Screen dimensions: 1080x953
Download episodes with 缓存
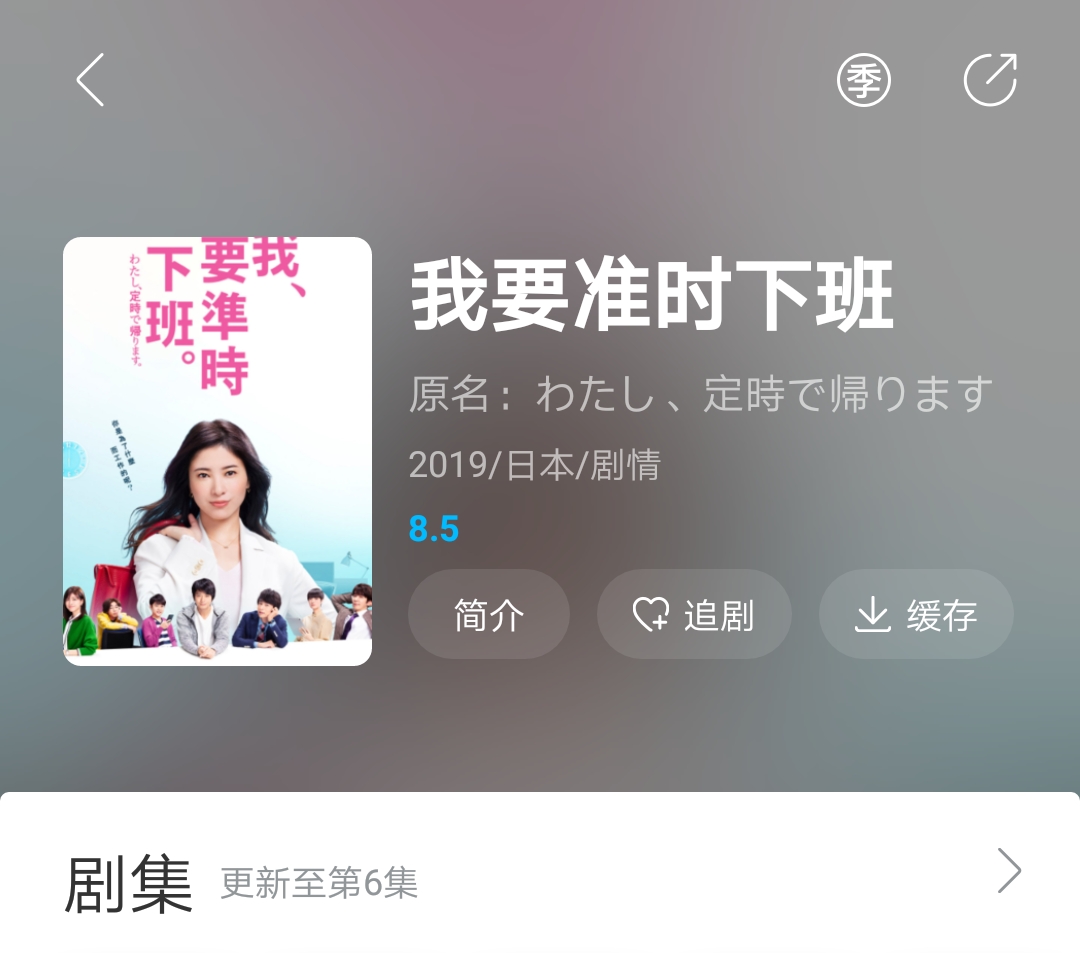(x=916, y=614)
